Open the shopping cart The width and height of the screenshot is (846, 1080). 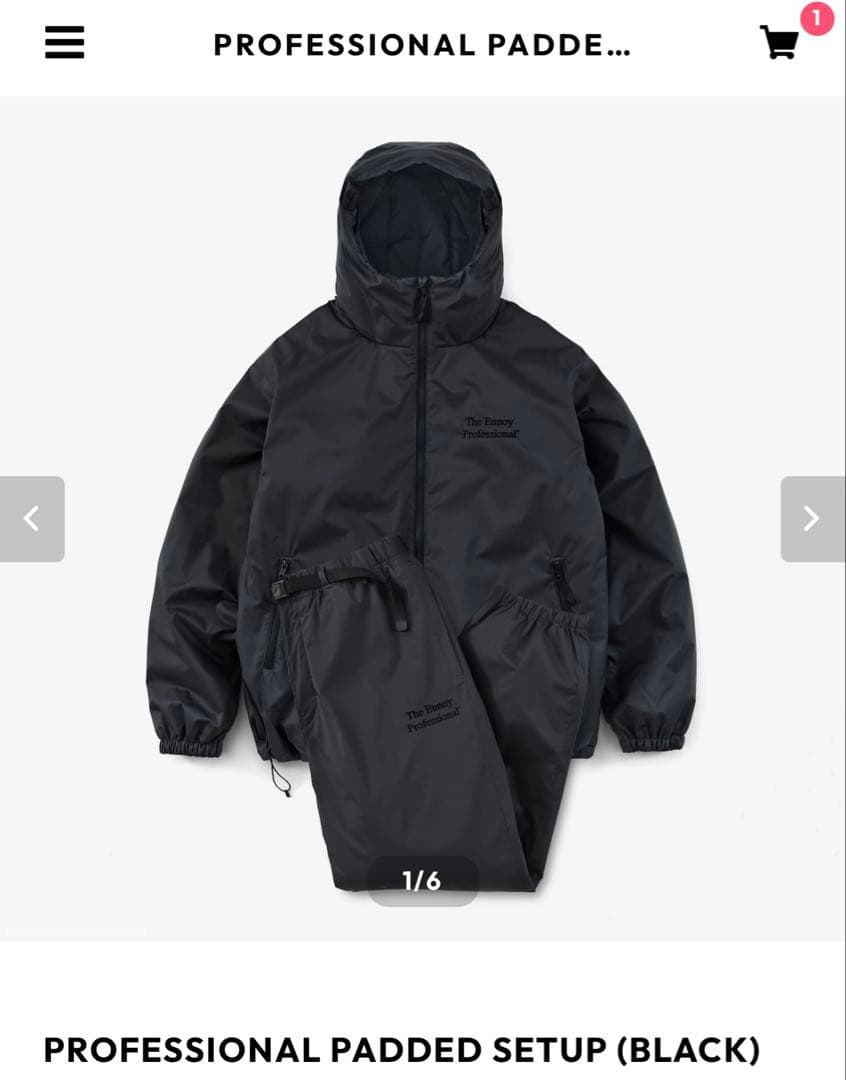[780, 43]
